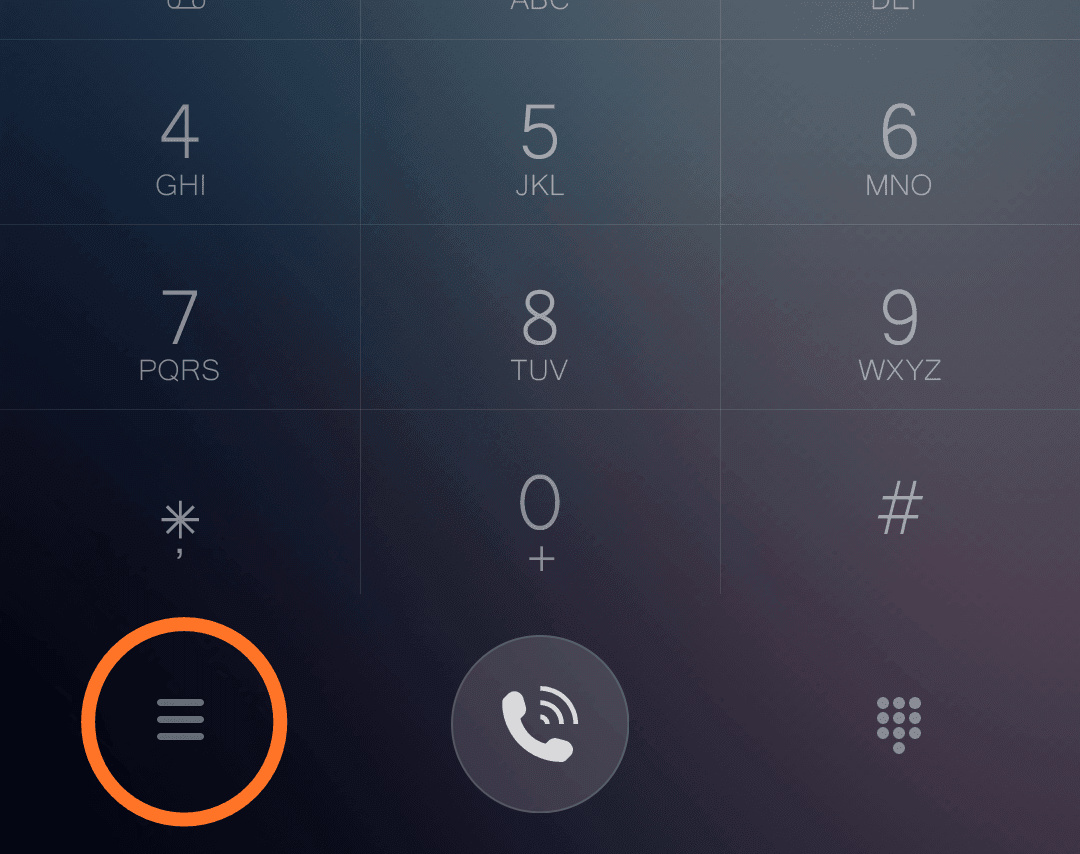The image size is (1080, 854).
Task: Dial the digit 7
Action: (x=180, y=330)
